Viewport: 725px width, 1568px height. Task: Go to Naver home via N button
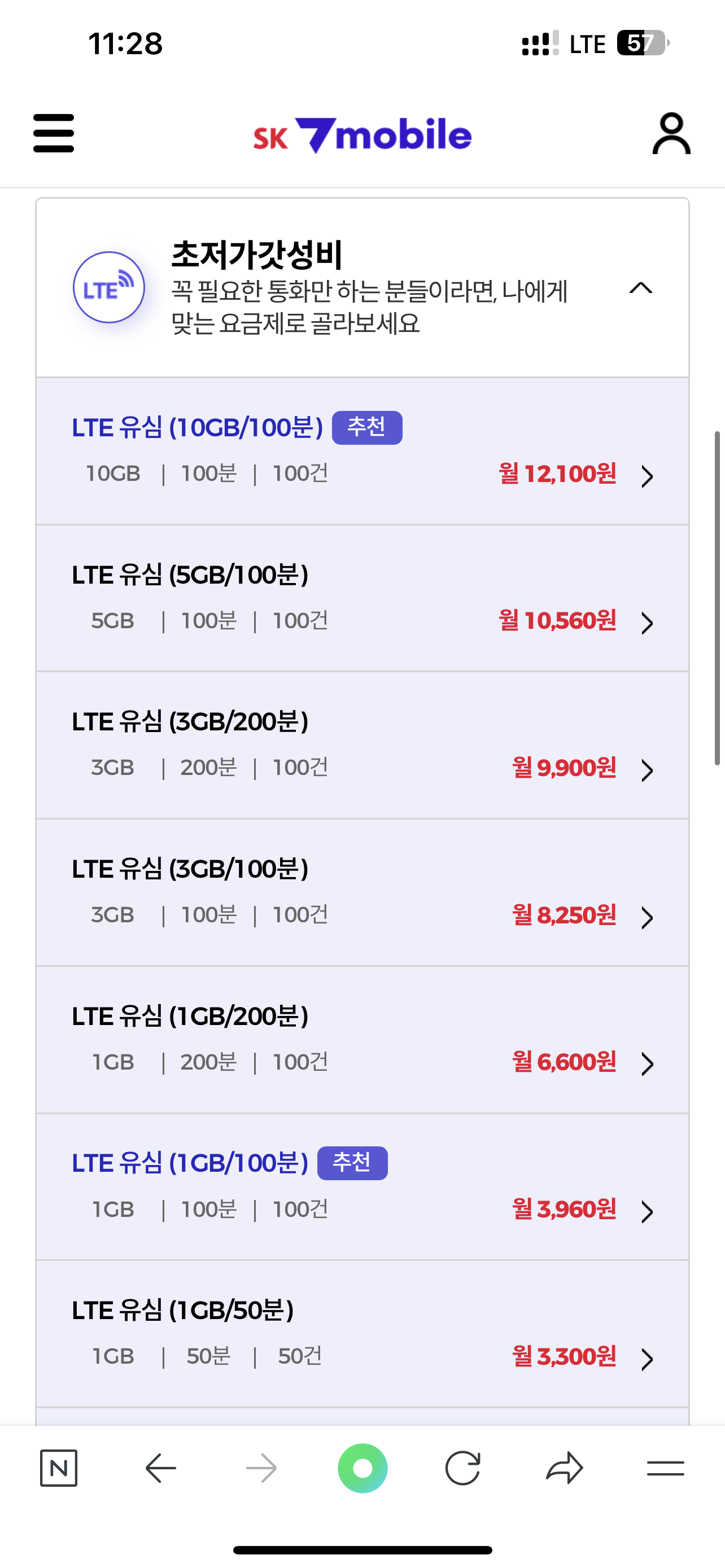[x=58, y=1468]
